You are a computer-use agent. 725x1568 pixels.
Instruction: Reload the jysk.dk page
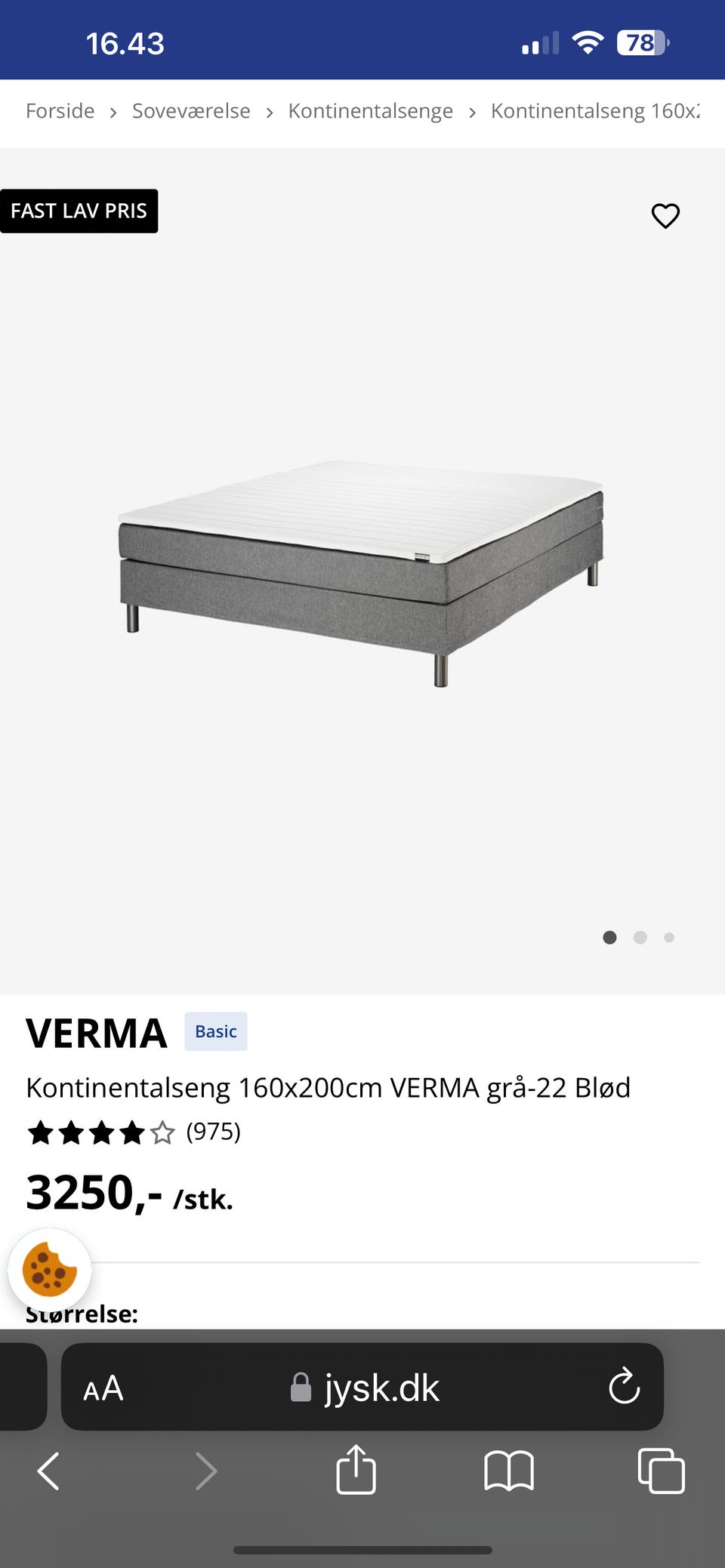(624, 1386)
